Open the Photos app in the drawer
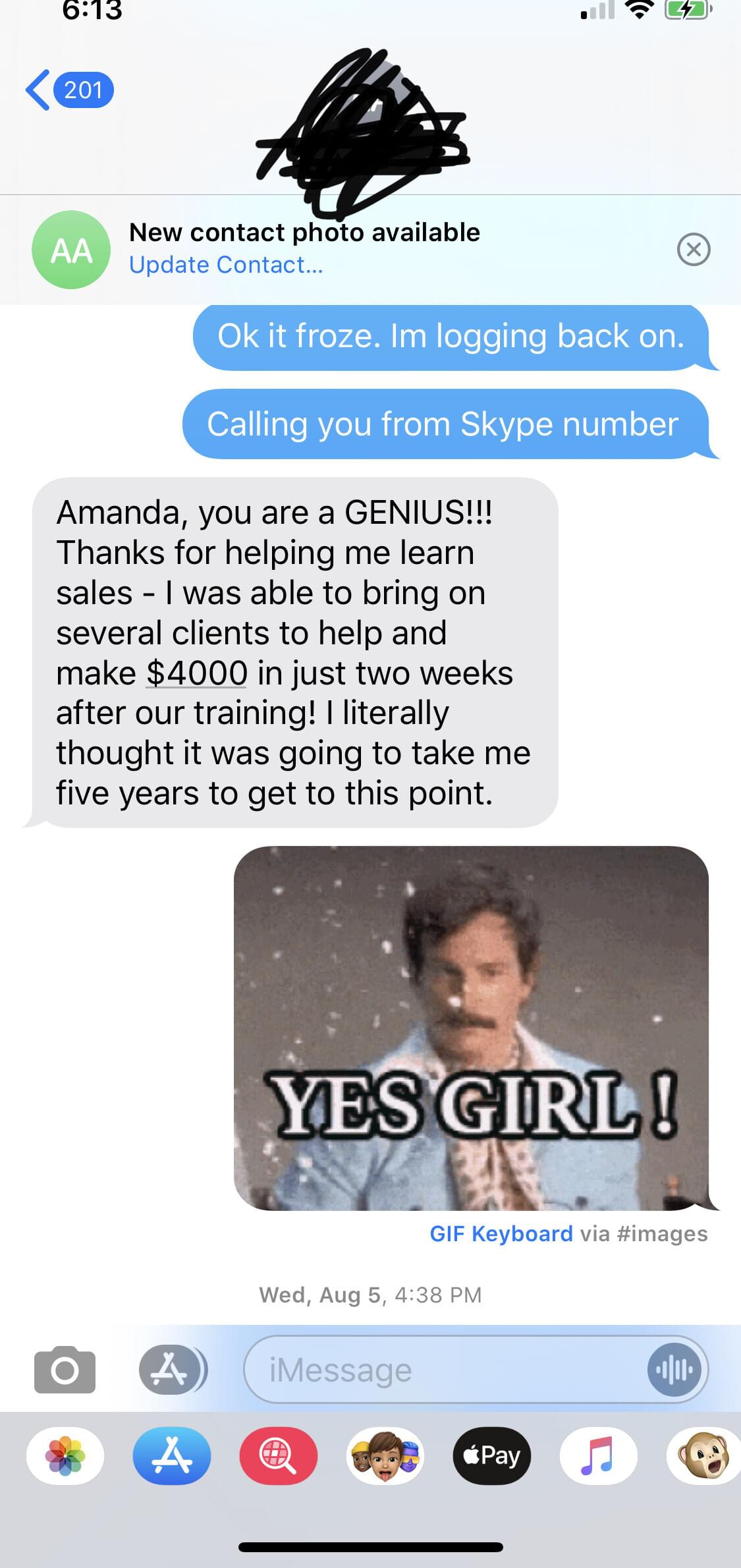Image resolution: width=741 pixels, height=1568 pixels. click(65, 1455)
